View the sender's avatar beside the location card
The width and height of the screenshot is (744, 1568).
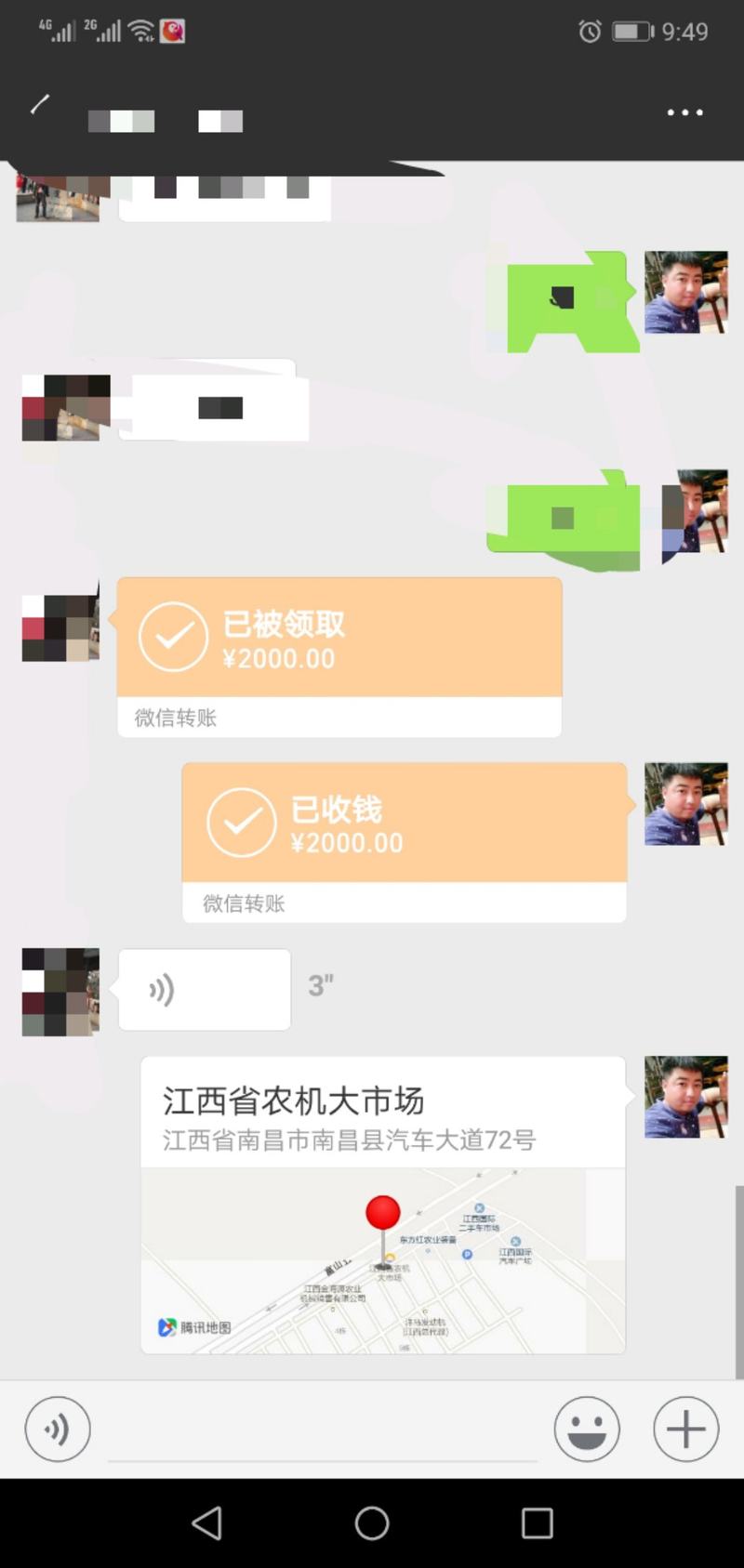686,1097
